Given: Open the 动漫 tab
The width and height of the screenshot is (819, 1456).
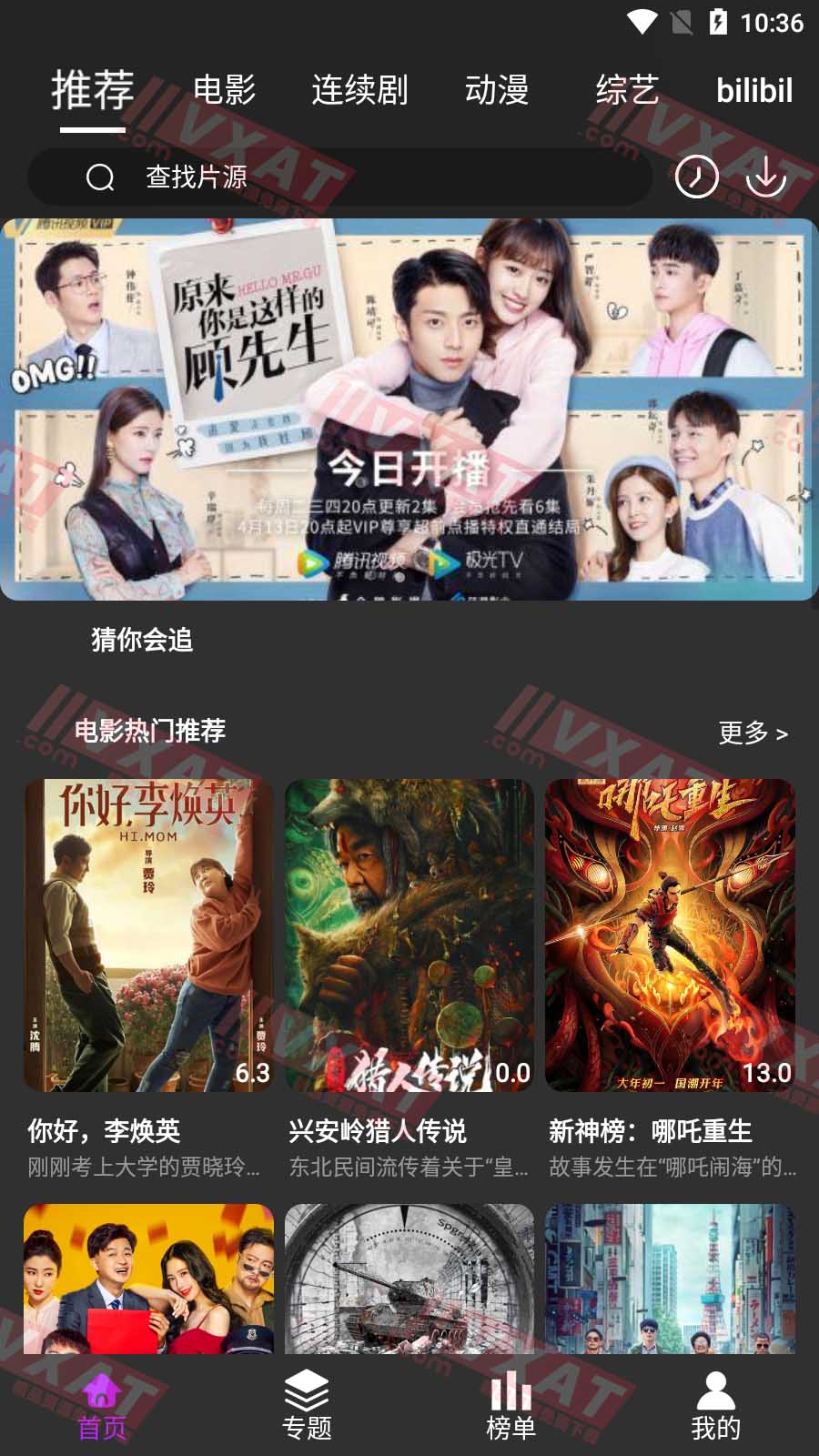Looking at the screenshot, I should coord(498,90).
